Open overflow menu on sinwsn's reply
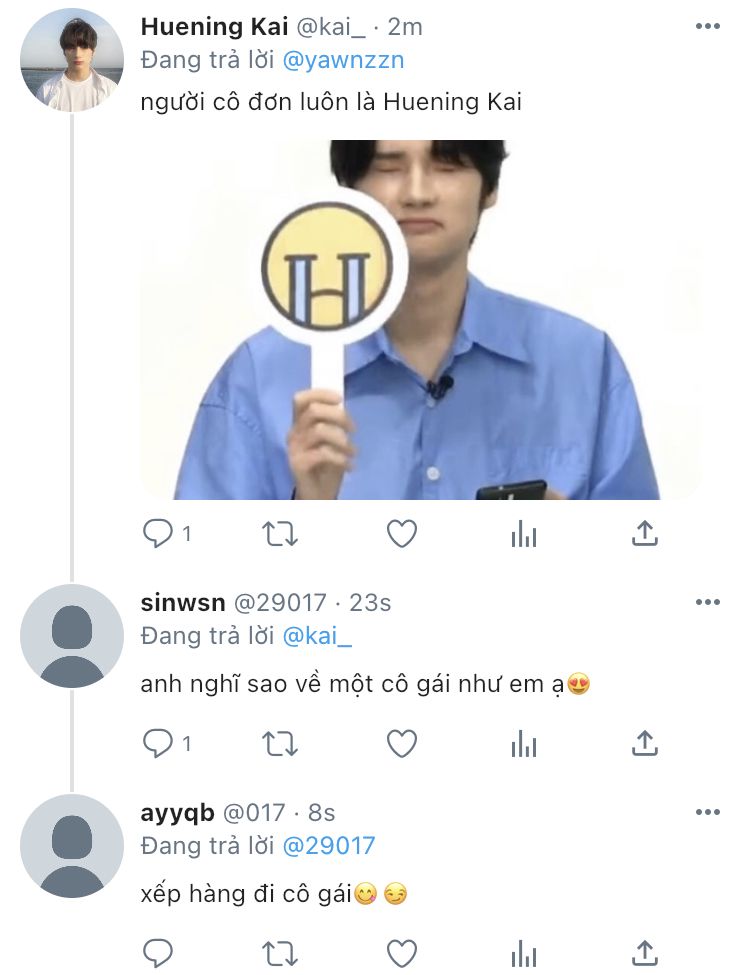The width and height of the screenshot is (750, 975). pyautogui.click(x=707, y=602)
